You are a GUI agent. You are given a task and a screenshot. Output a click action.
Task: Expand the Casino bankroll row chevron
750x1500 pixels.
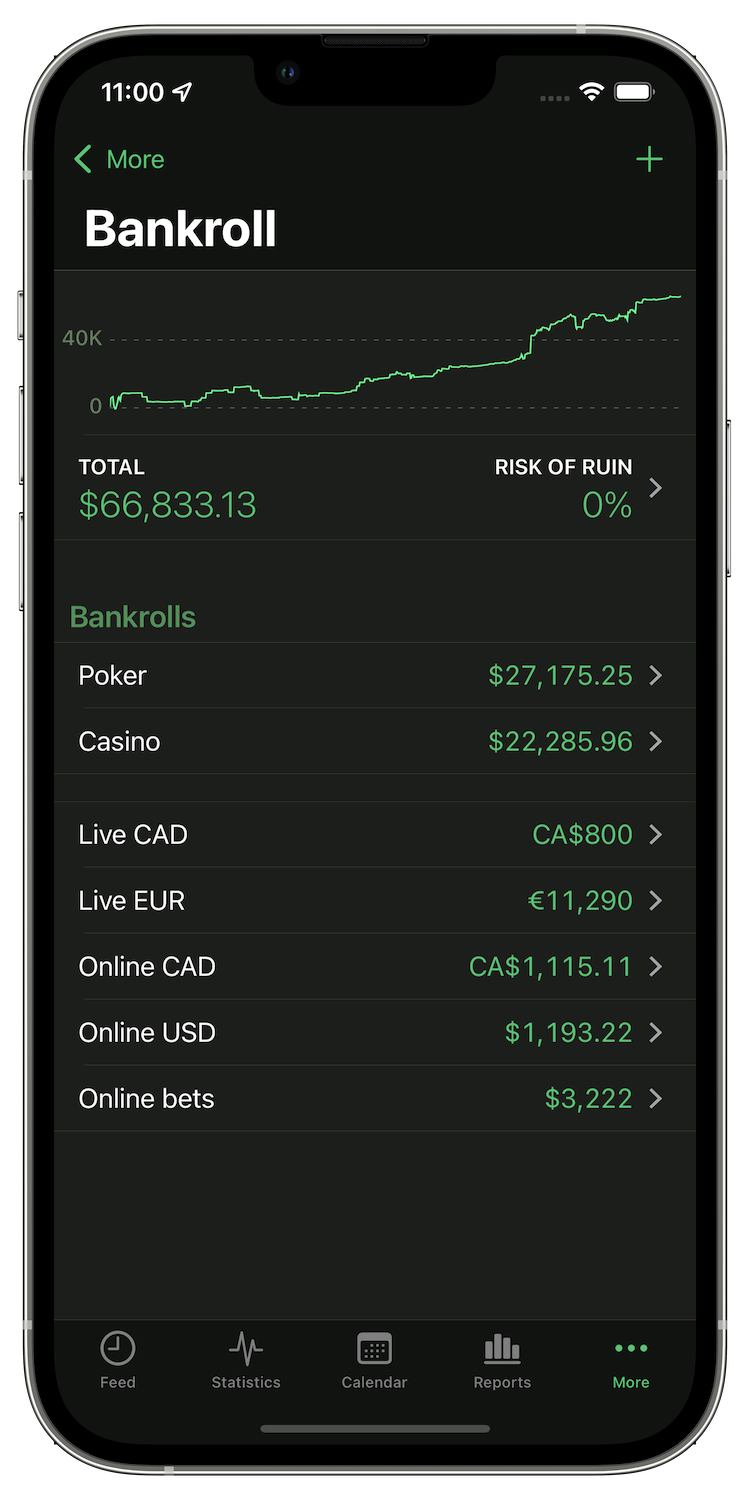tap(655, 741)
